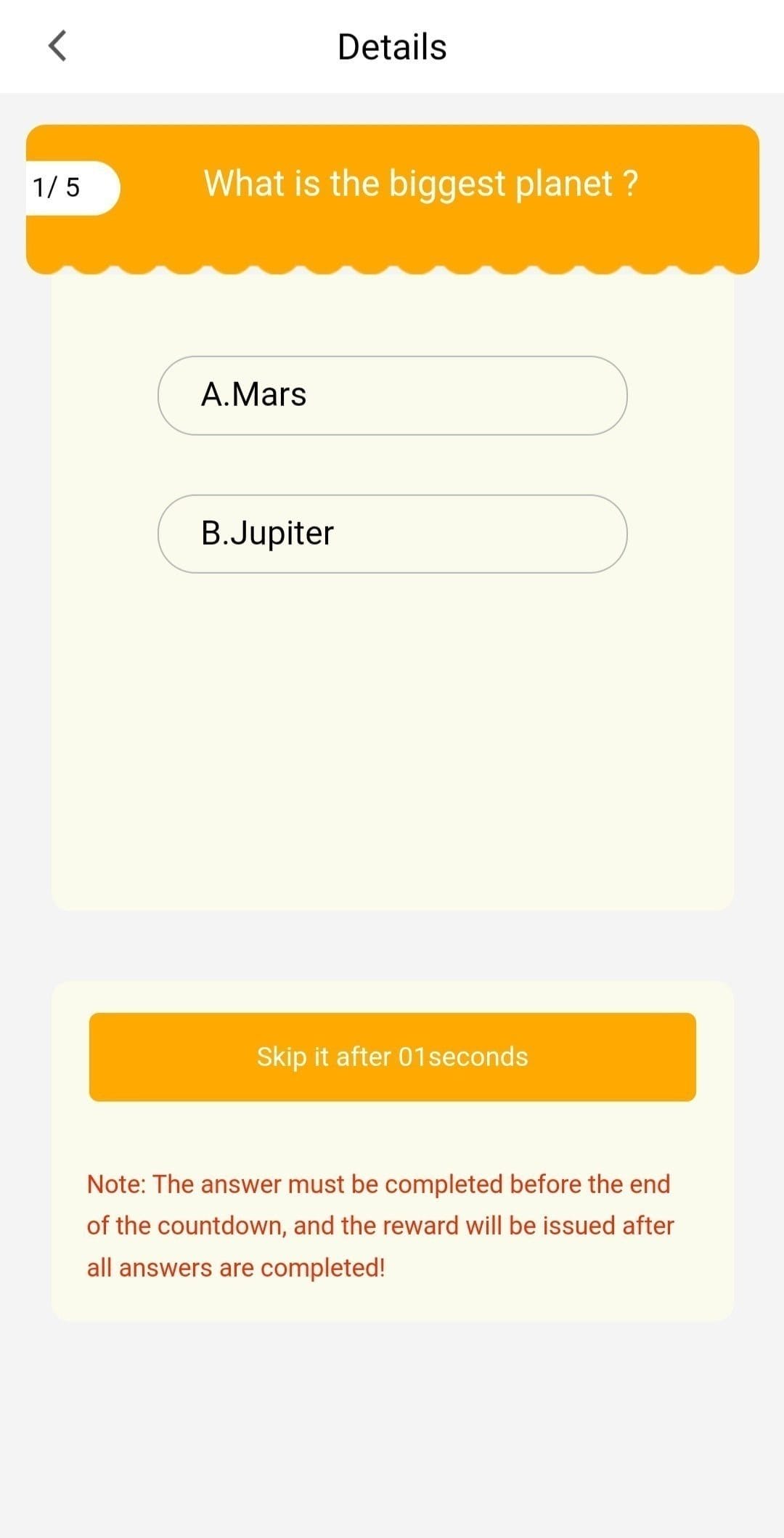Go back using the top-left arrow
784x1538 pixels.
(57, 46)
